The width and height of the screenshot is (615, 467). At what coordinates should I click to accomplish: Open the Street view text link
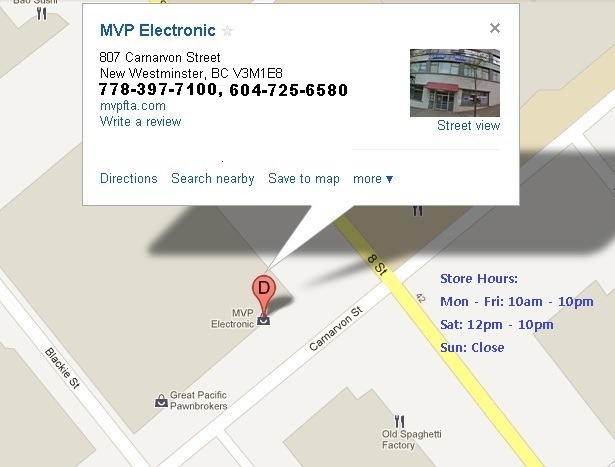pos(468,126)
